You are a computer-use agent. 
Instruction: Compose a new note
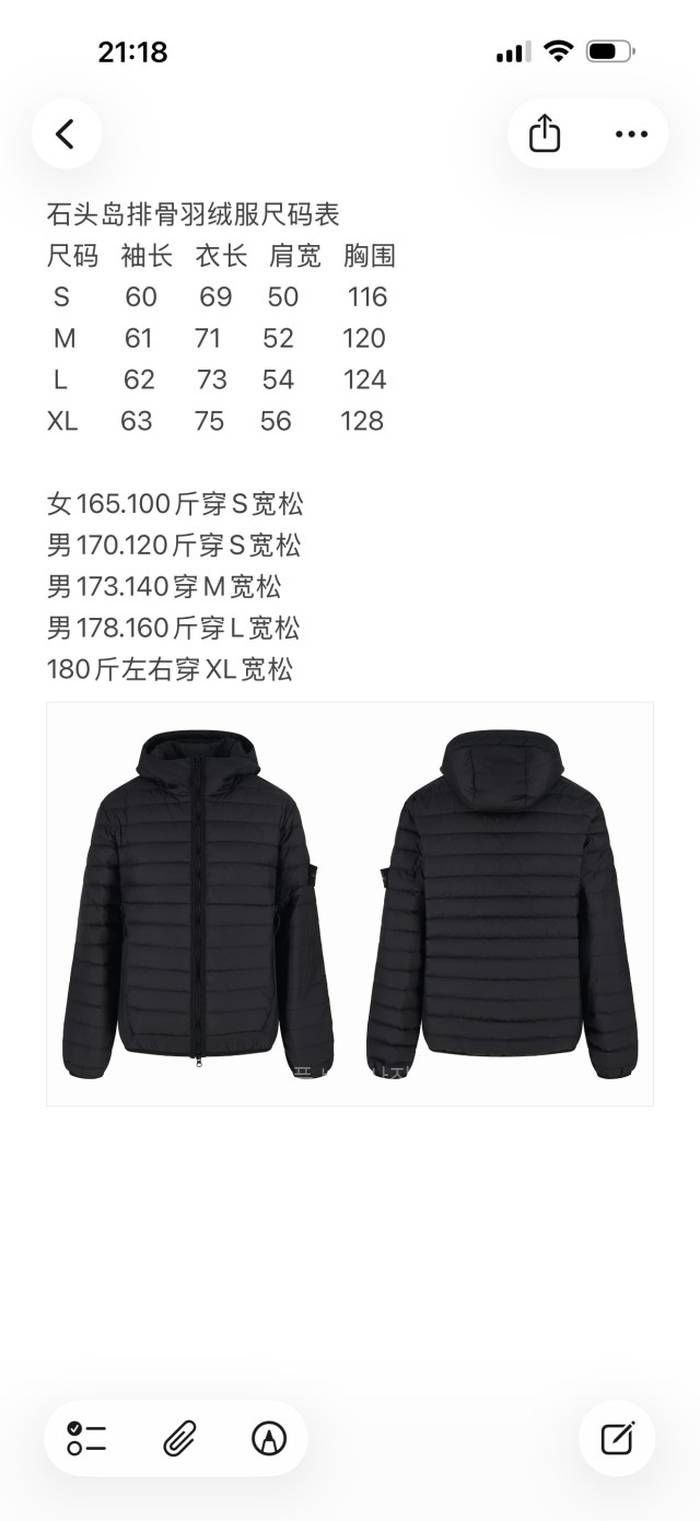click(x=617, y=1438)
